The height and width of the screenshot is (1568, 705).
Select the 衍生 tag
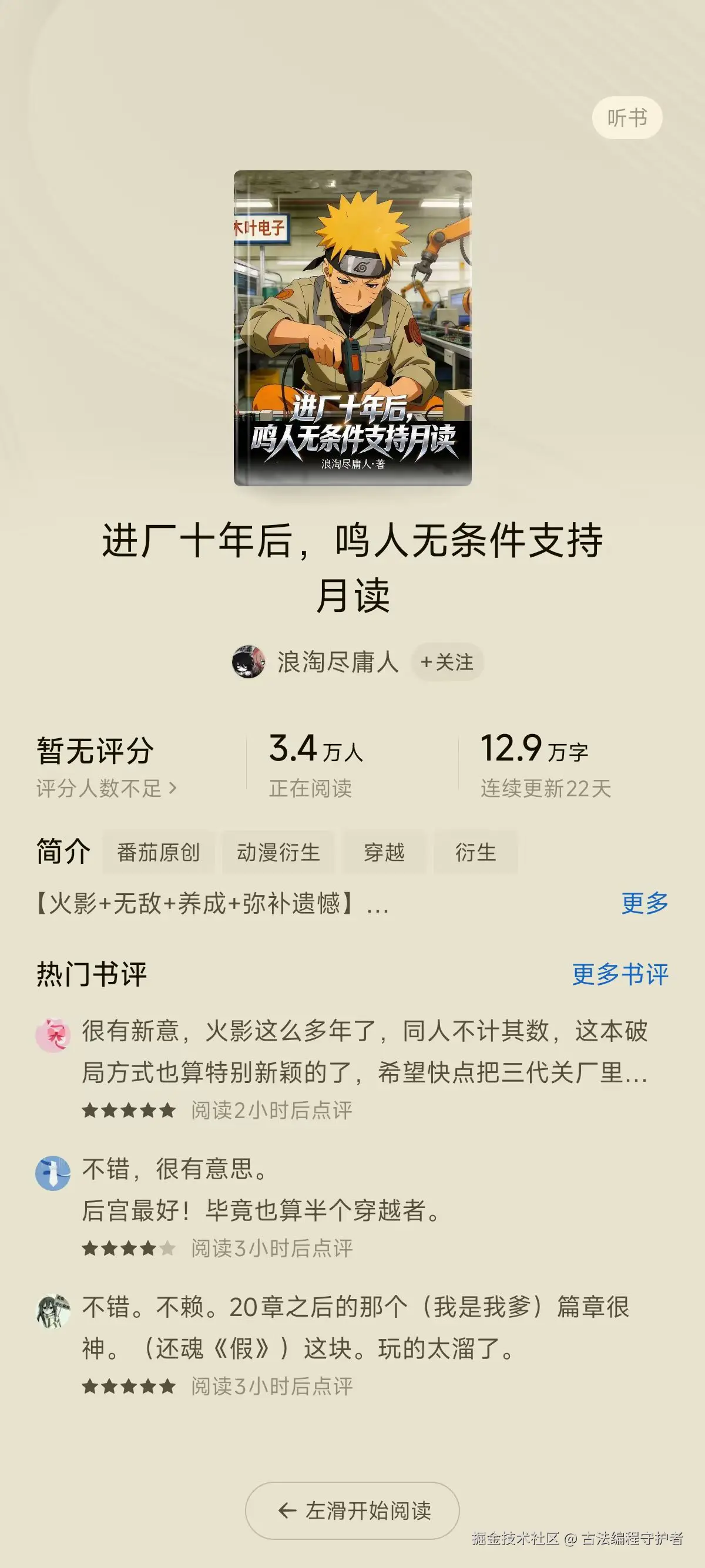476,853
